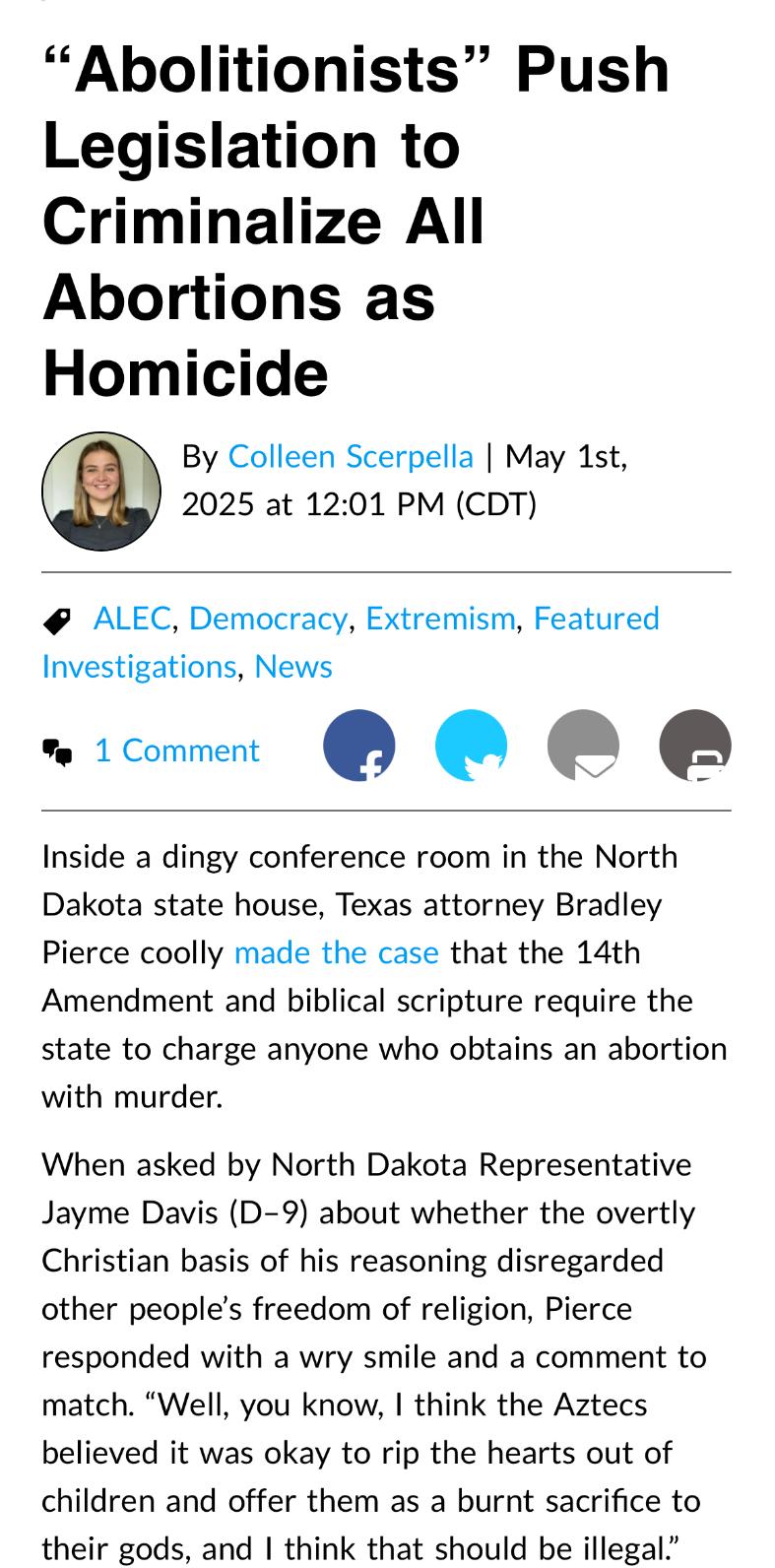Open the Democracy tag
Image resolution: width=775 pixels, height=1568 pixels.
(x=268, y=619)
